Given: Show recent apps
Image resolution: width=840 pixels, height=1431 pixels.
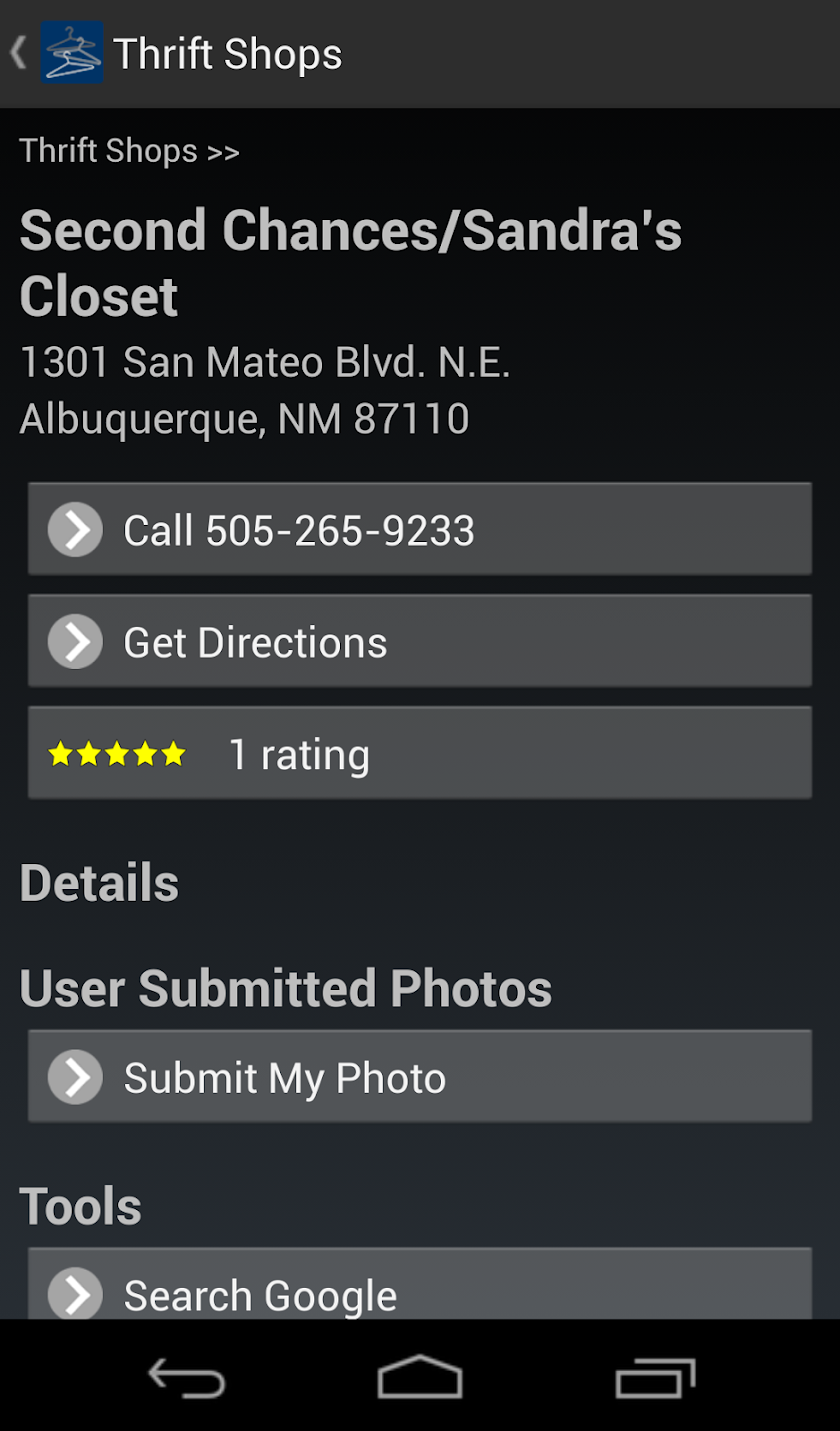Looking at the screenshot, I should (655, 1378).
